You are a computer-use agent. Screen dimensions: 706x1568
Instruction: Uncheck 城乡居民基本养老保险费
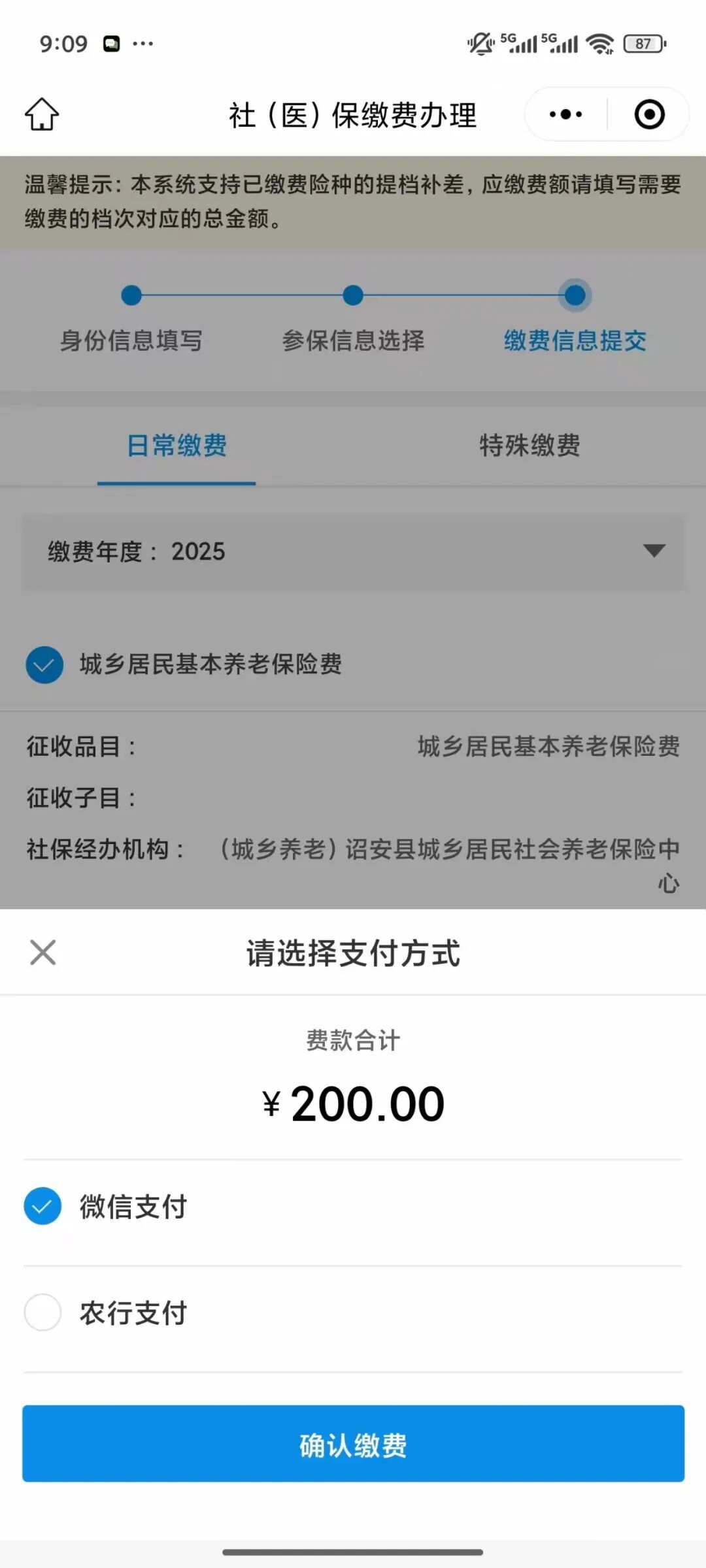click(x=44, y=664)
